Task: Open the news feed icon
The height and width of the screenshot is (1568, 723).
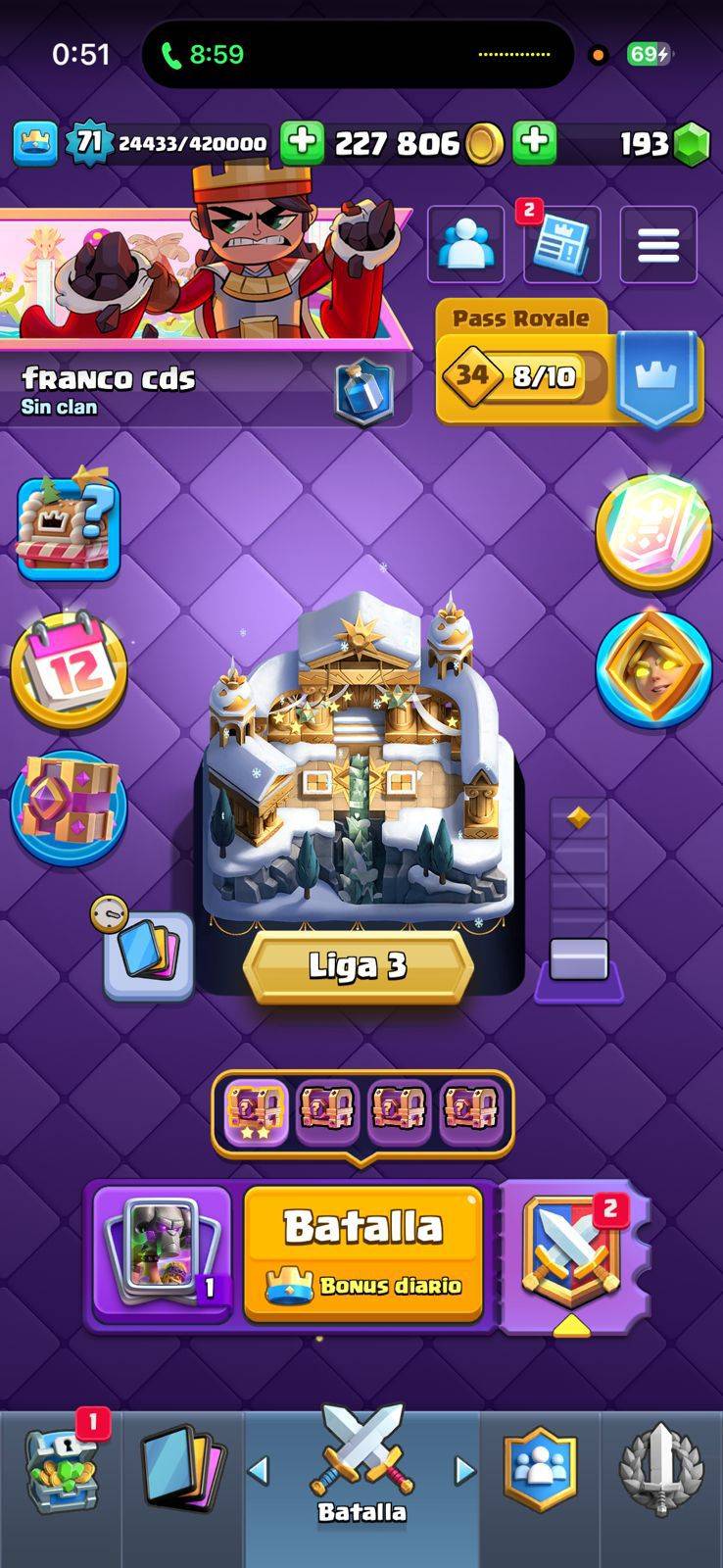Action: point(561,245)
